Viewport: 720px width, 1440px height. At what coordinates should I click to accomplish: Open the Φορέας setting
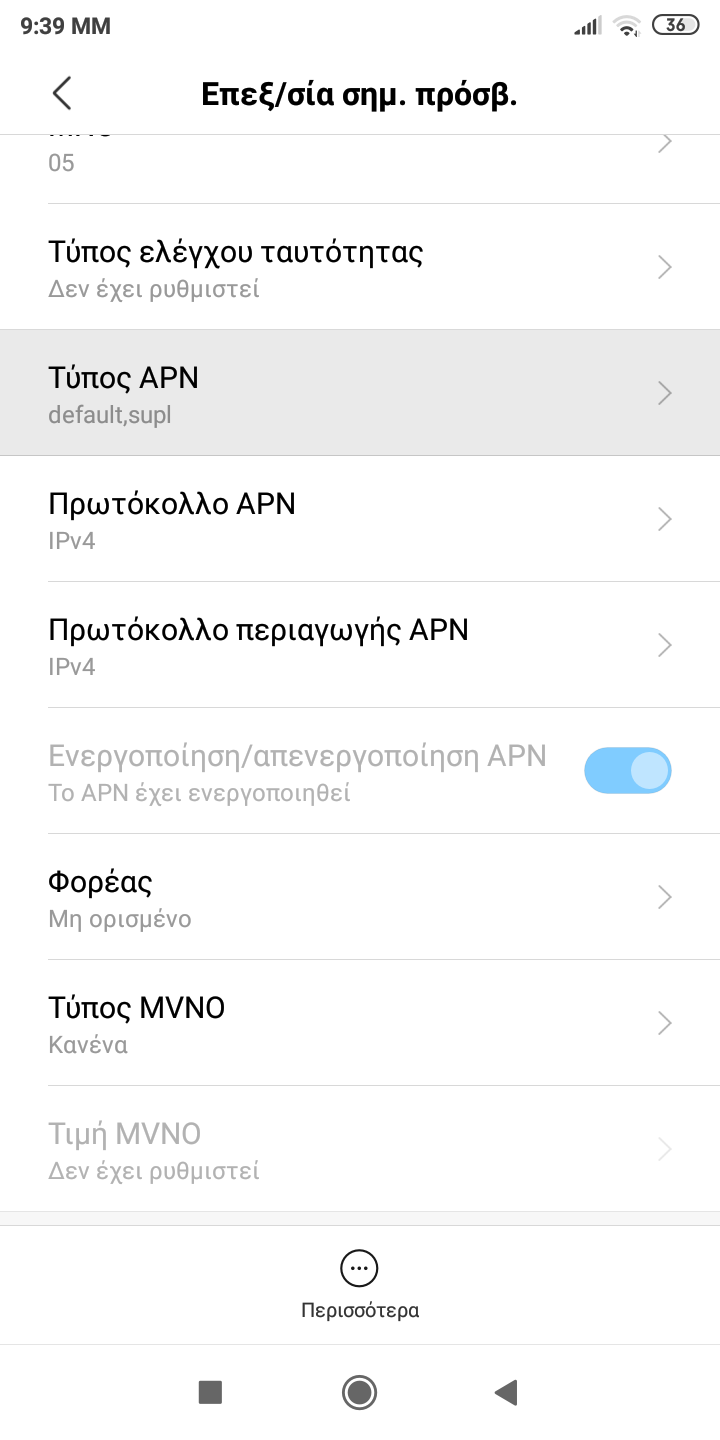(x=360, y=897)
